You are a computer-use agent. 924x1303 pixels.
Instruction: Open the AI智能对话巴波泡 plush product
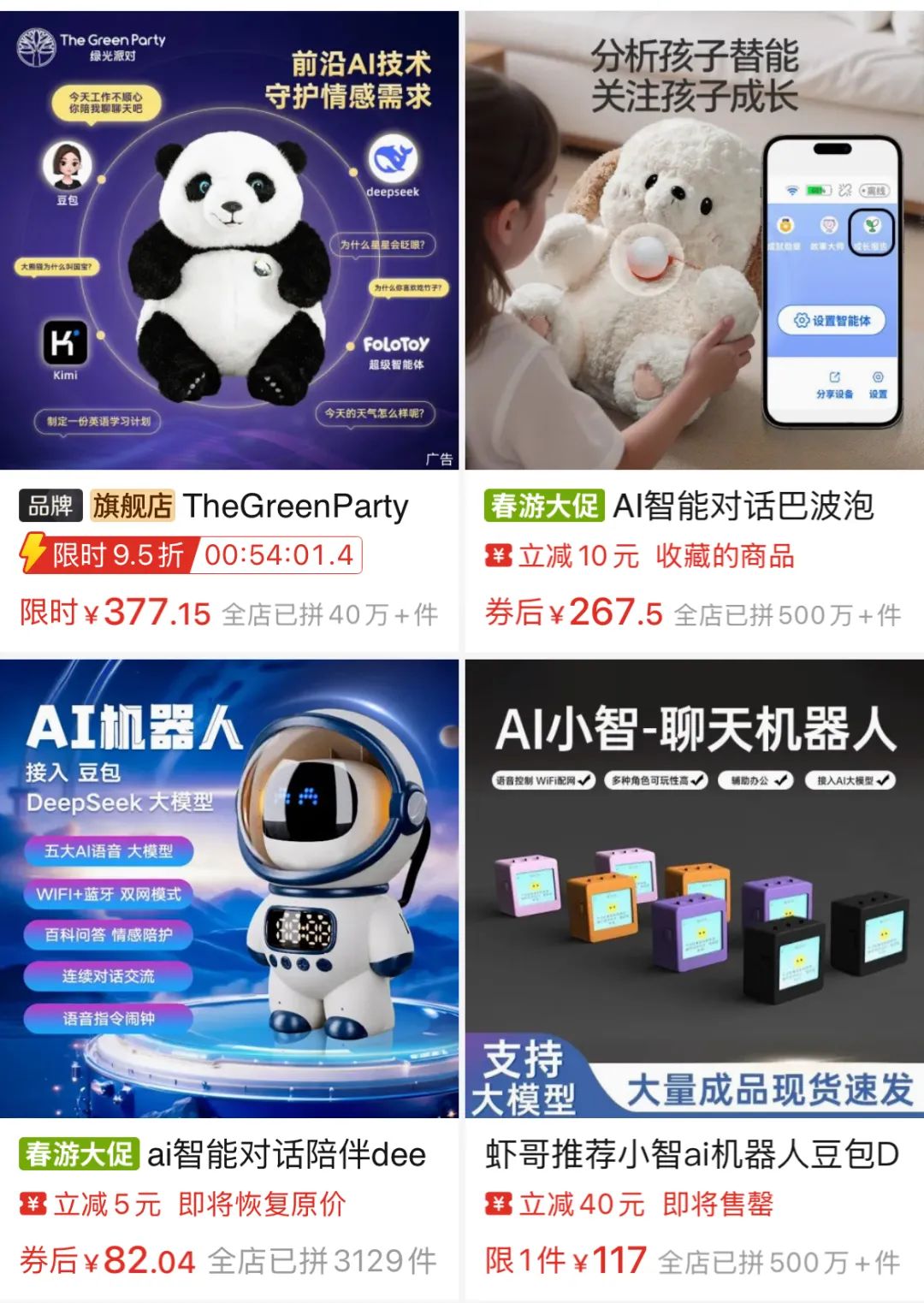694,248
